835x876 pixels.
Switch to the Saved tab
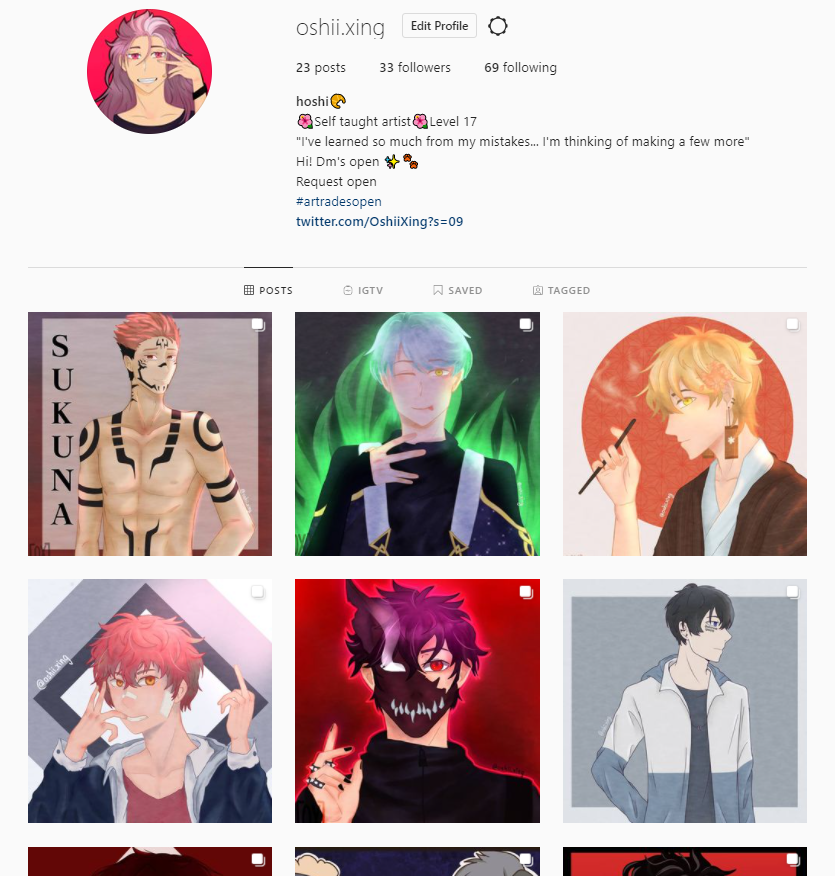click(x=457, y=291)
